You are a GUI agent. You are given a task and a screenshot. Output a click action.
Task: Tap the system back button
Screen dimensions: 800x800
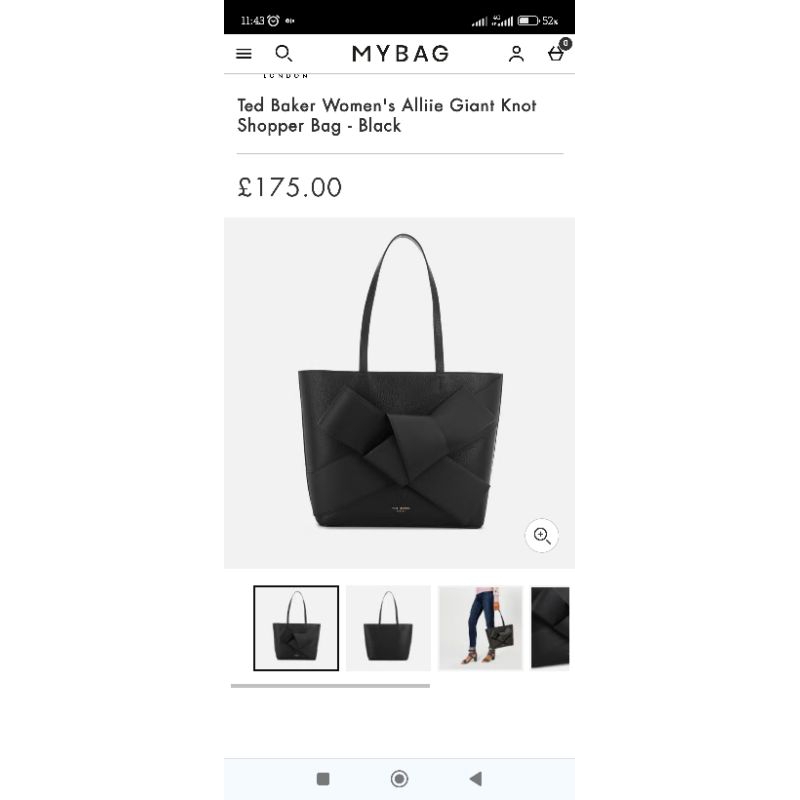click(476, 778)
